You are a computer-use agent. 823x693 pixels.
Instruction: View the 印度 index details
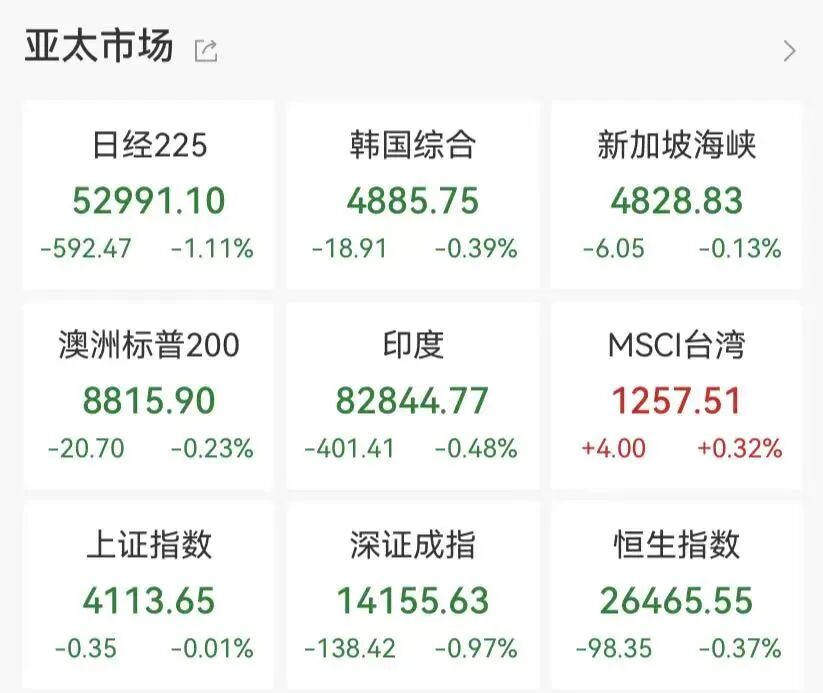(x=412, y=397)
